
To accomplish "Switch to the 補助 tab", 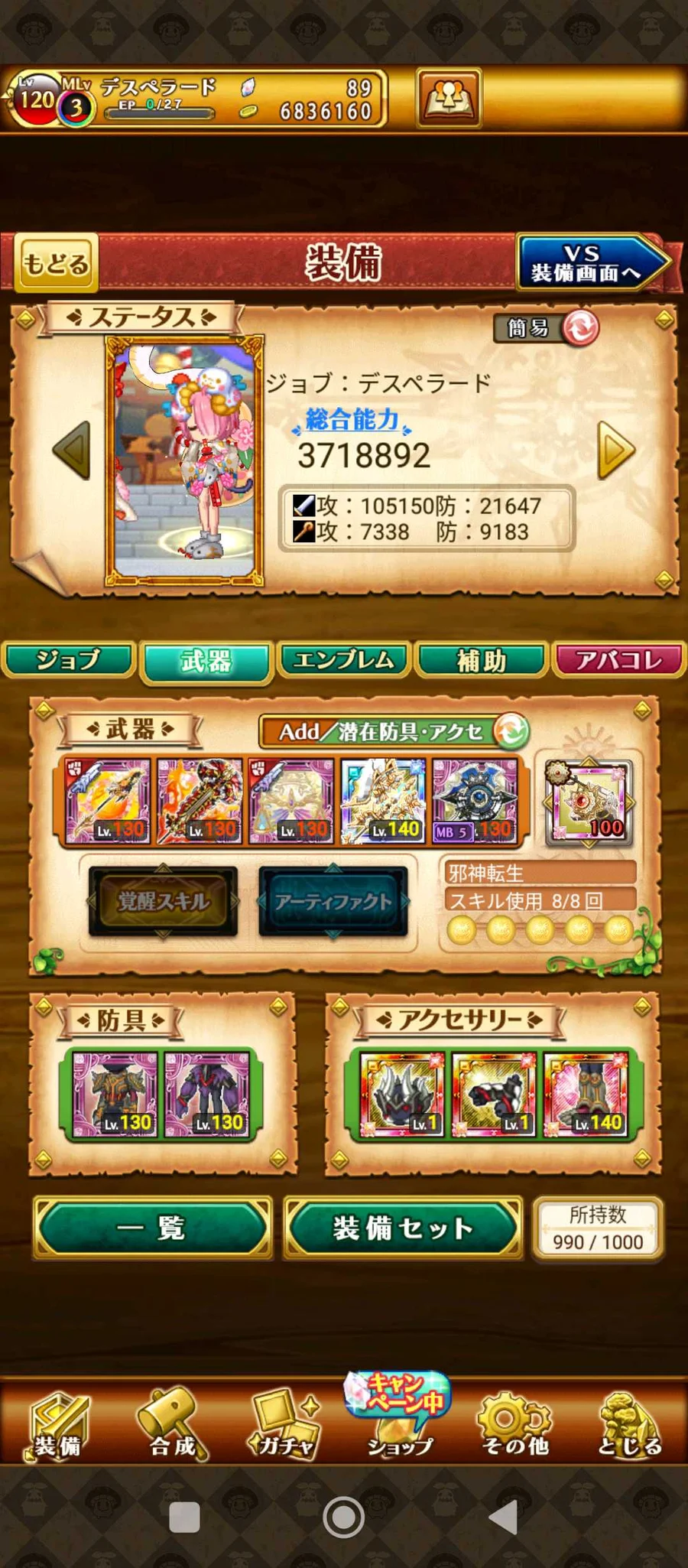I will click(482, 660).
